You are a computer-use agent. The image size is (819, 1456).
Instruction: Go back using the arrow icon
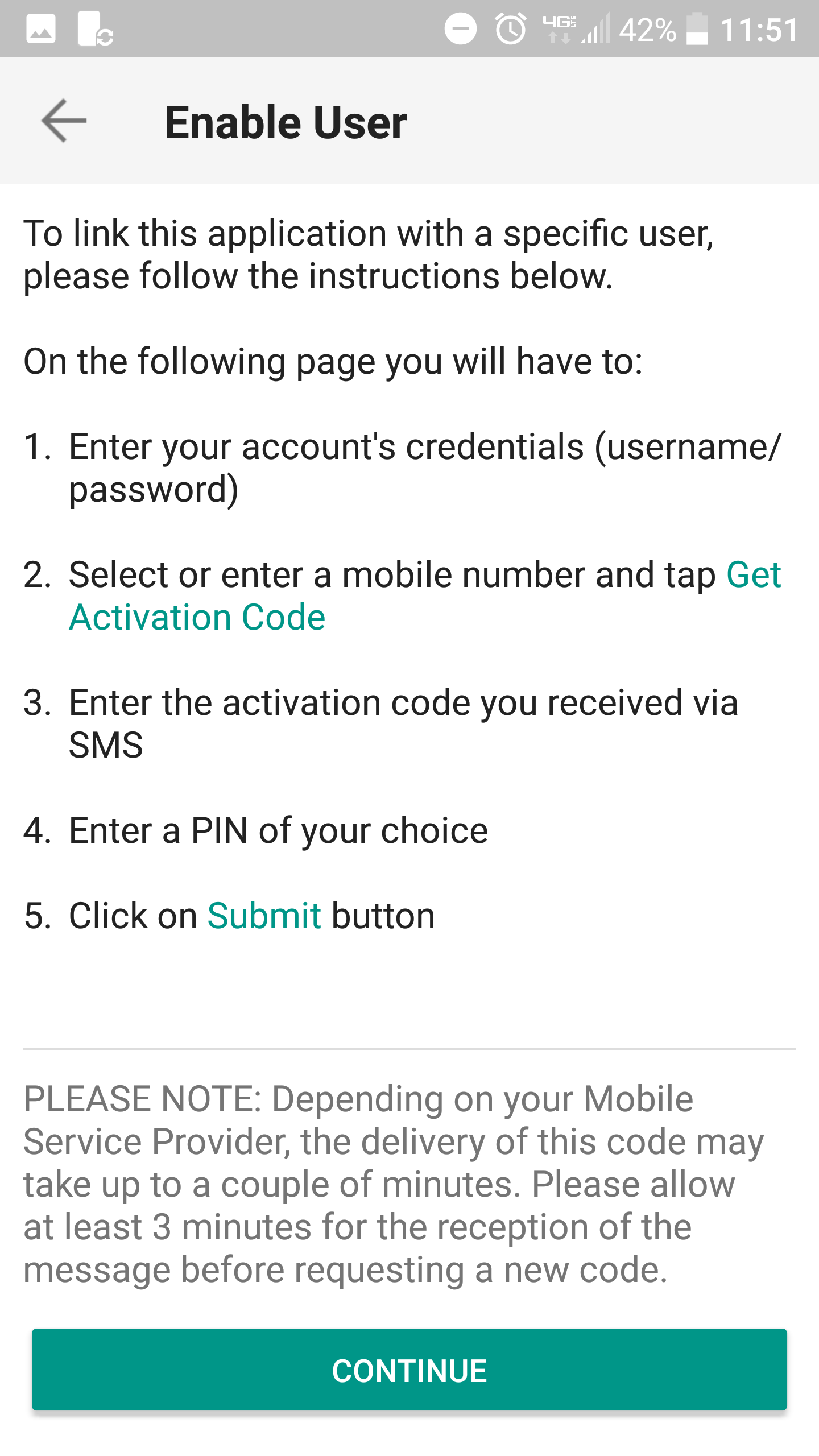coord(64,121)
